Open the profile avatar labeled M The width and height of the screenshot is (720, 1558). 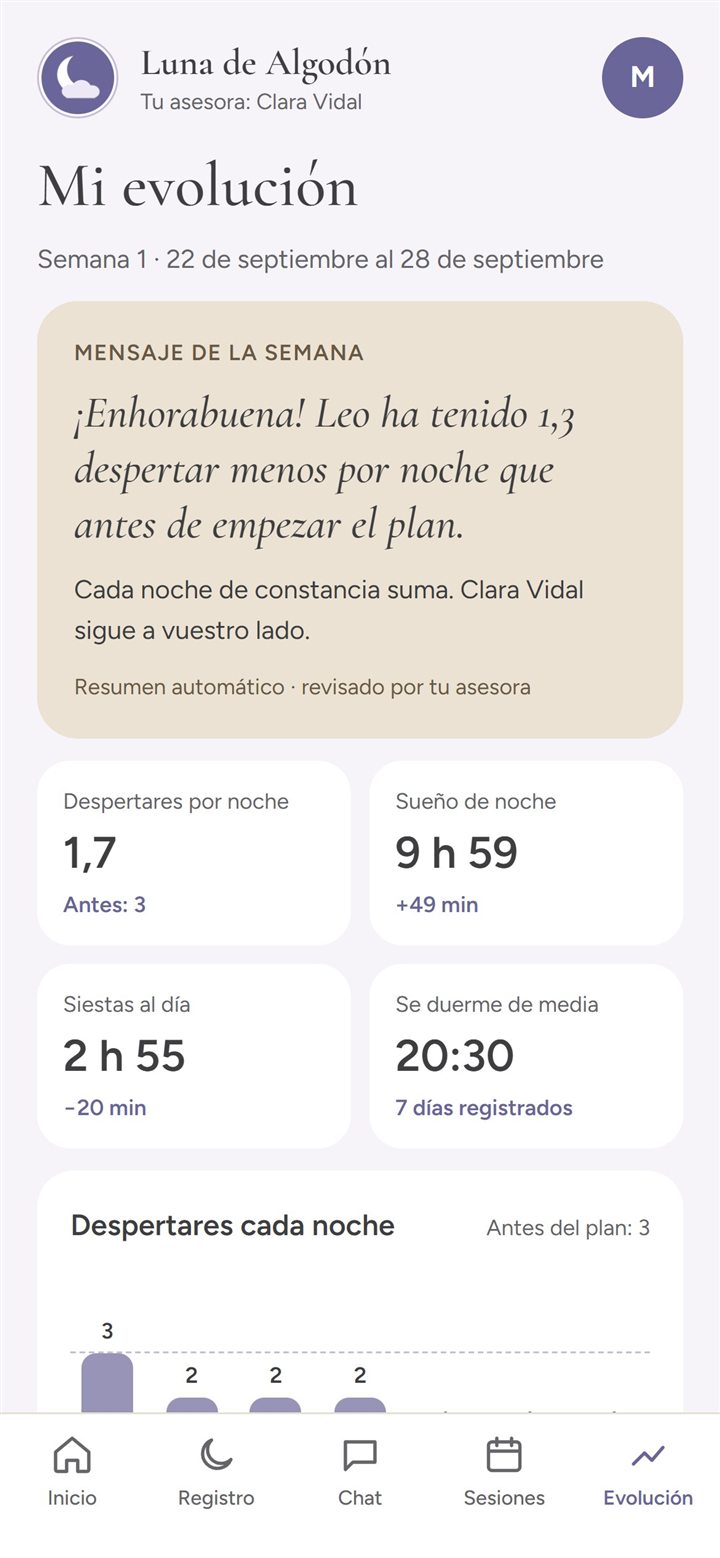pyautogui.click(x=642, y=78)
